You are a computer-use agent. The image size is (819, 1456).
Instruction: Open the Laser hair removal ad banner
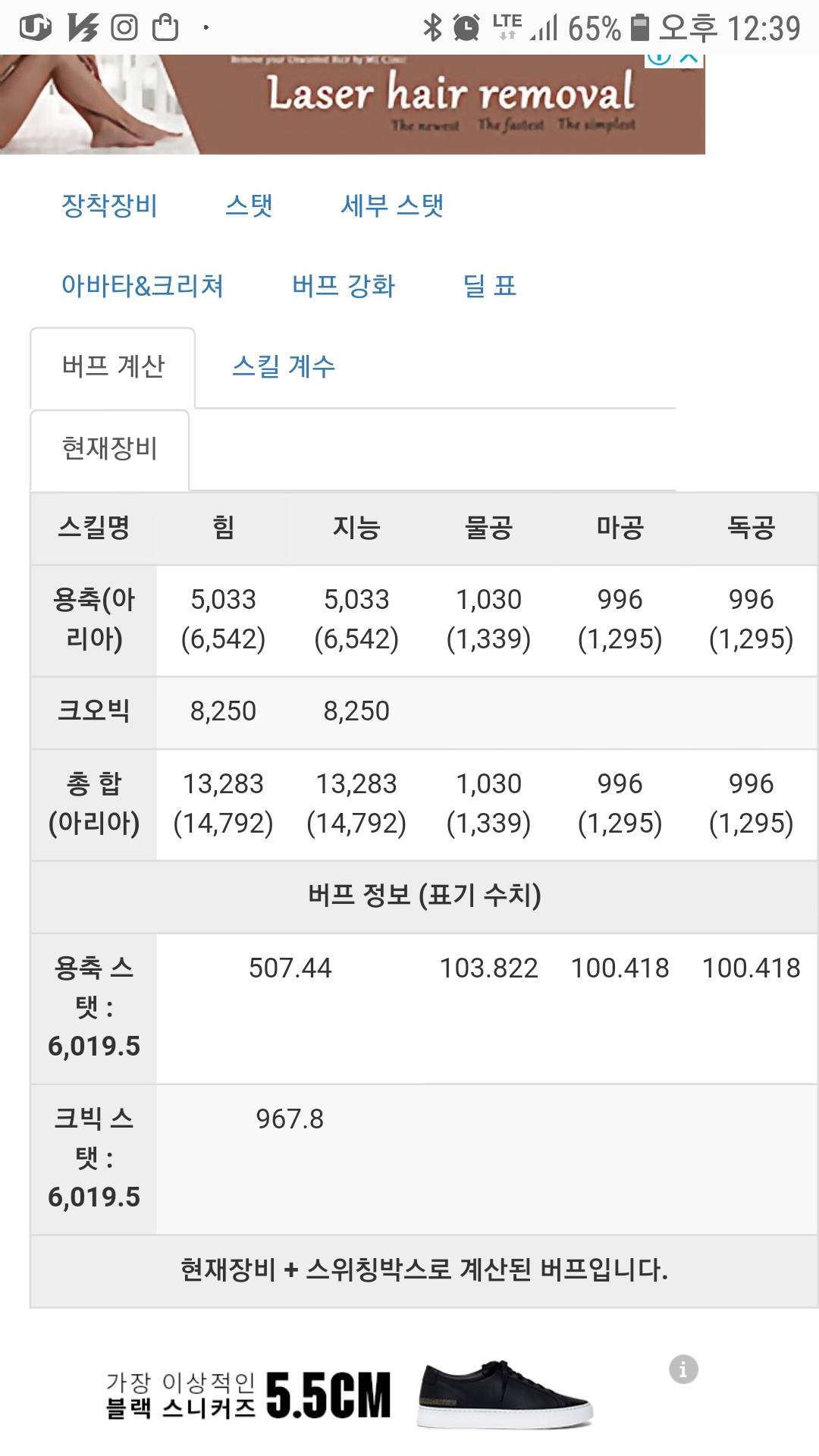(x=353, y=105)
